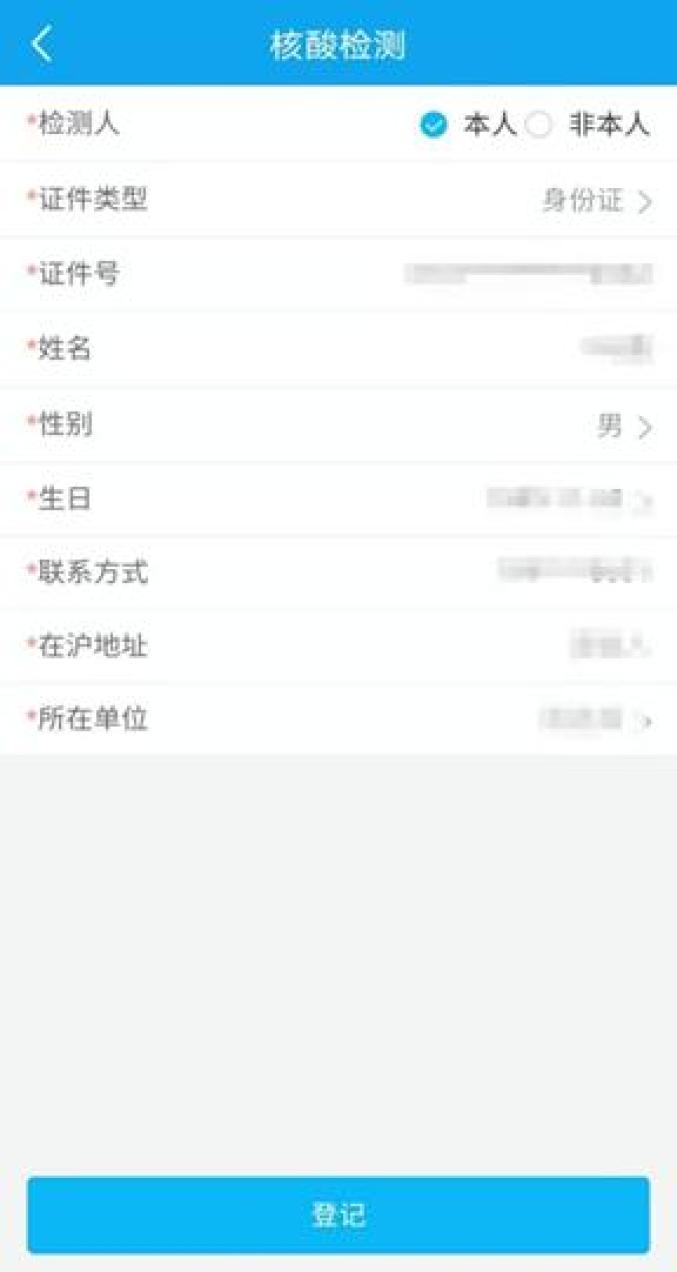
Task: Tap the 联系方式 input field
Action: pyautogui.click(x=338, y=573)
